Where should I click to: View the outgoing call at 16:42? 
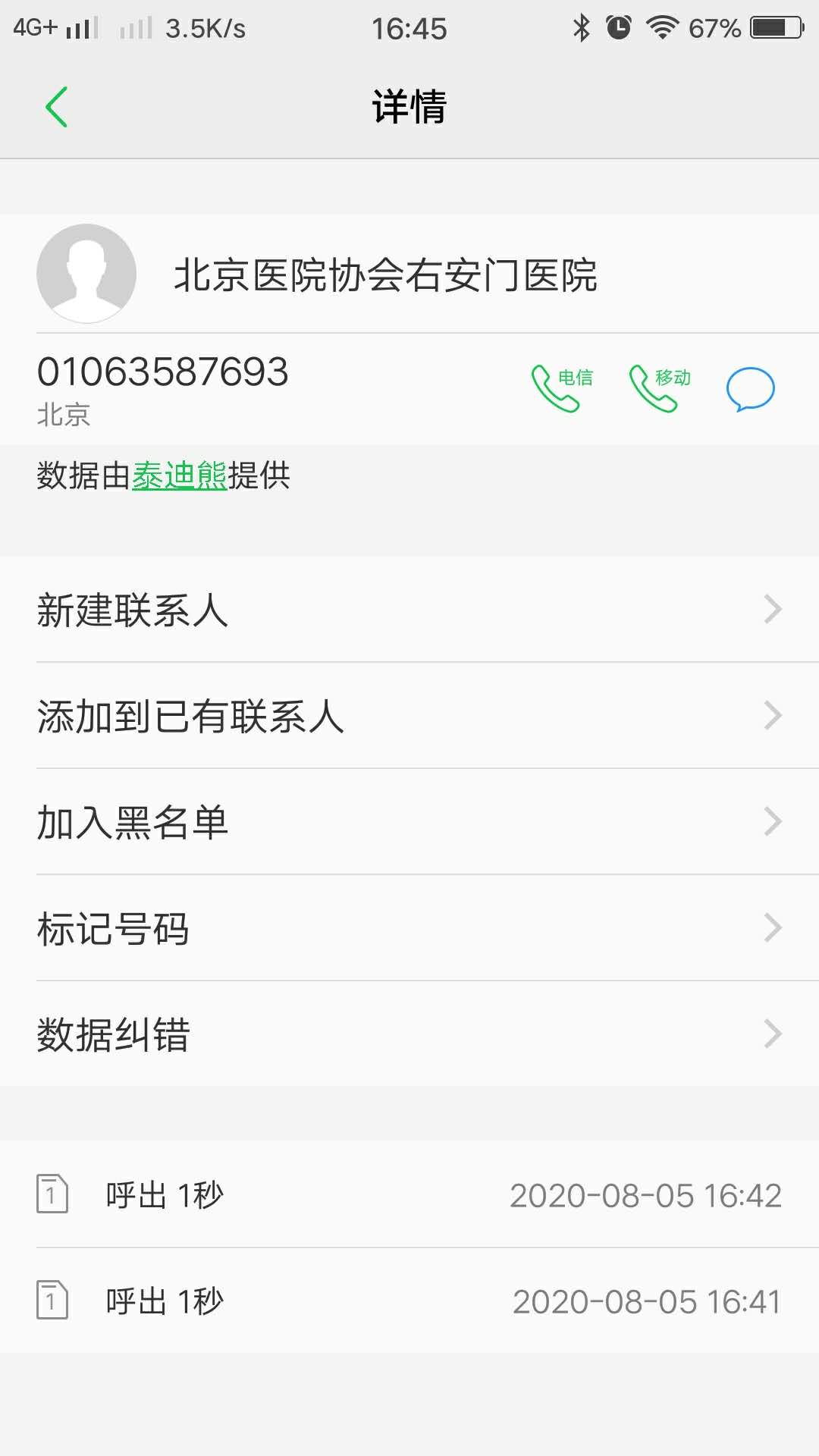[x=409, y=1195]
